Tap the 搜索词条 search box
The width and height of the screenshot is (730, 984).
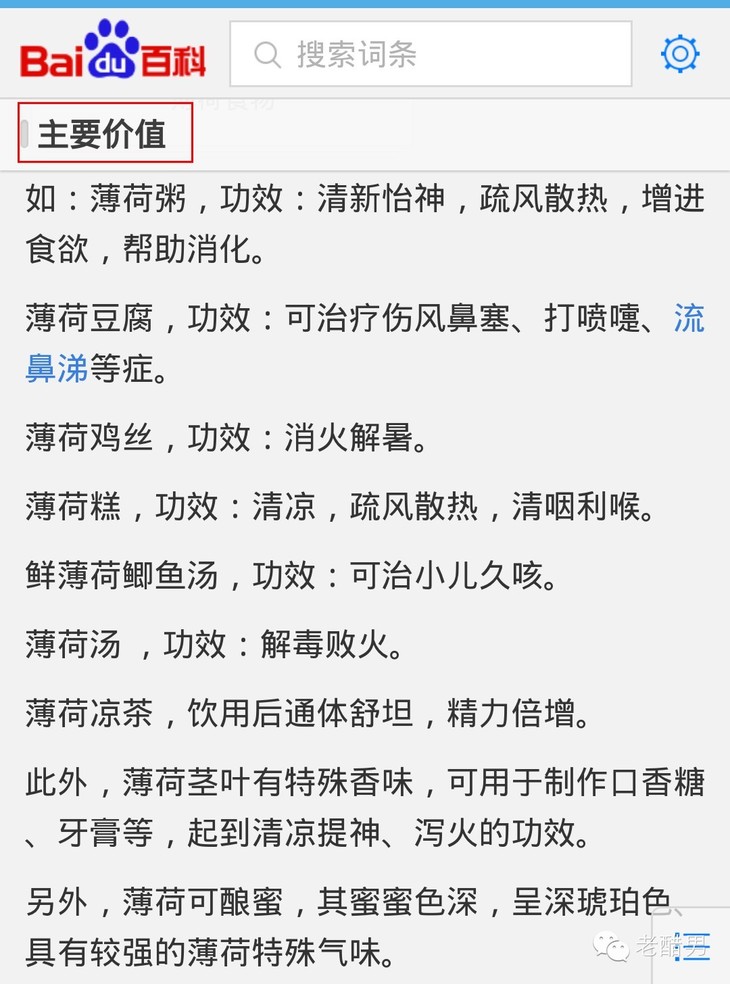430,54
